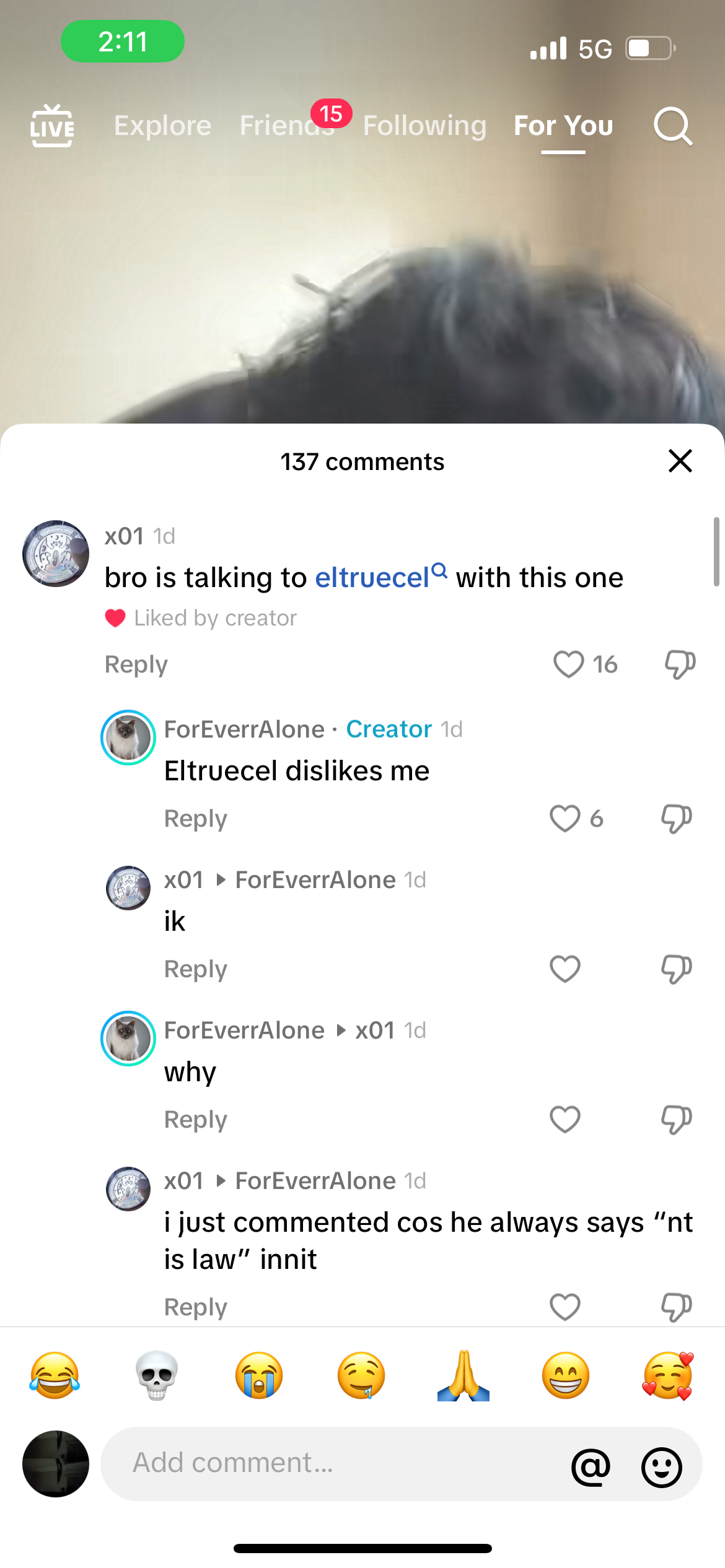Dislike the 'Eltruecel dislikes me' comment
Image resolution: width=725 pixels, height=1568 pixels.
(676, 819)
